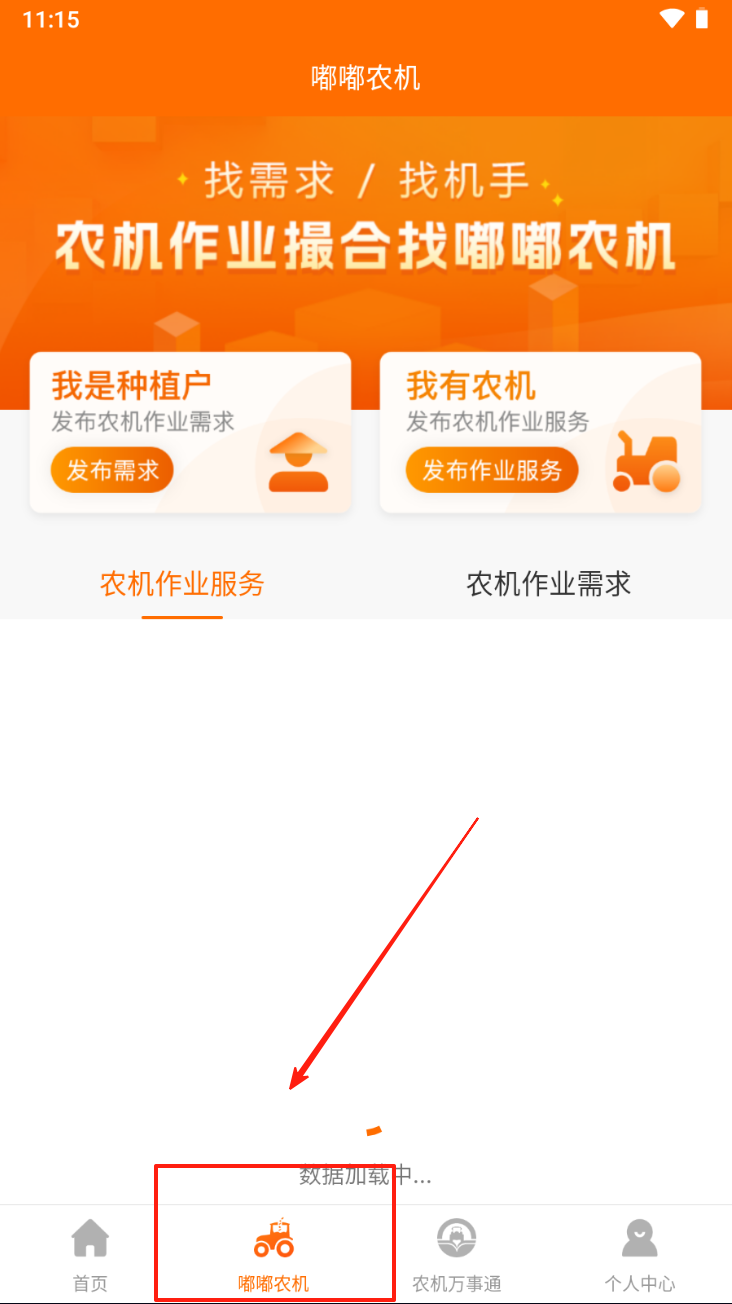Viewport: 732px width, 1304px height.
Task: Select the 嘟嘟农机 bottom tab
Action: 274,1254
